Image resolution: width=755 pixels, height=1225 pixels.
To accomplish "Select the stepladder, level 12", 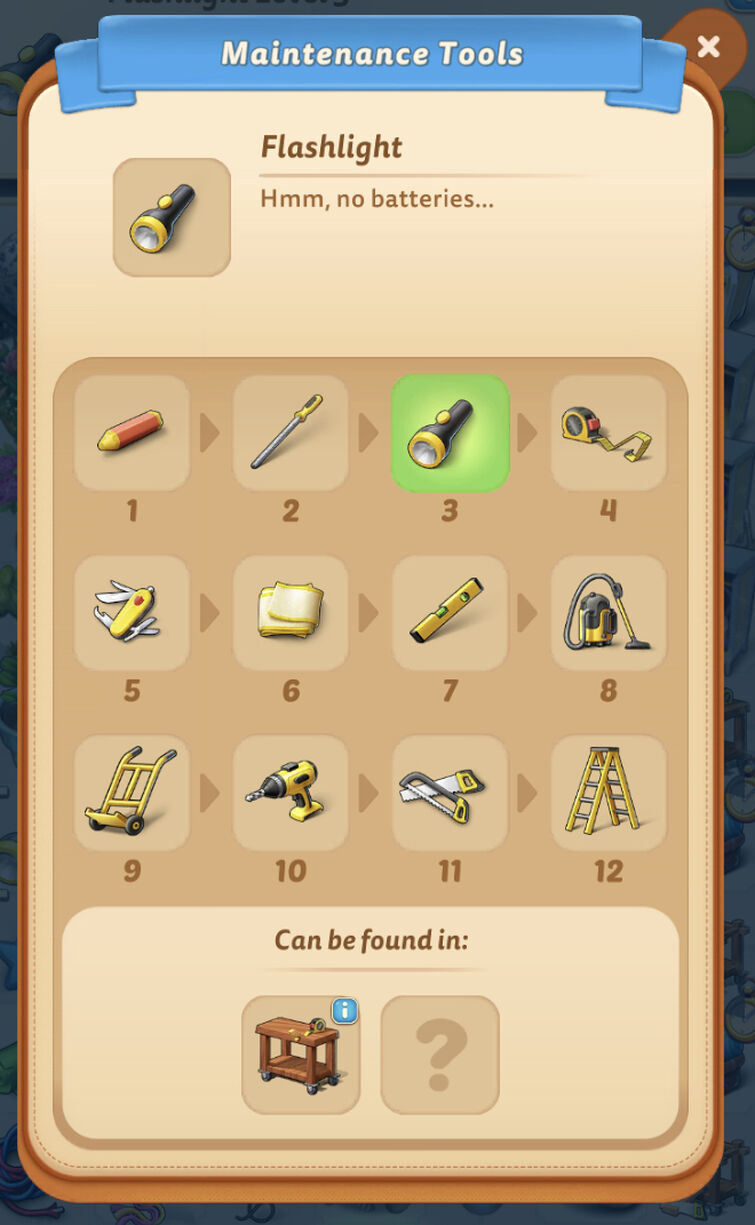I will click(608, 792).
